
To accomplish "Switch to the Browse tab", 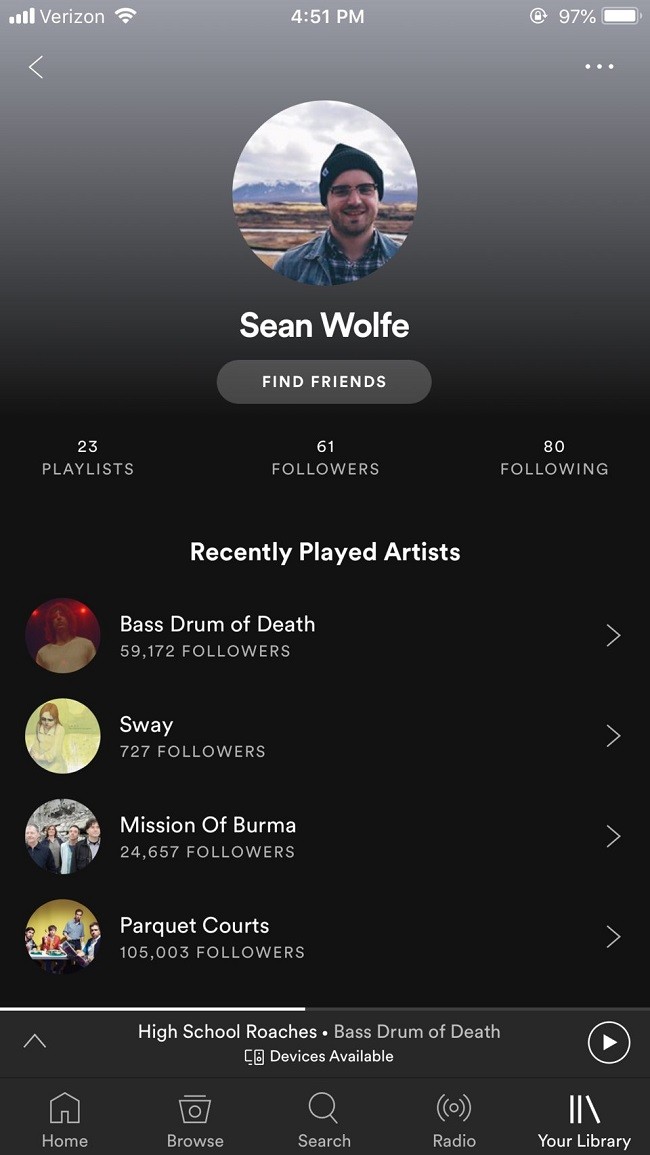I will point(195,1120).
